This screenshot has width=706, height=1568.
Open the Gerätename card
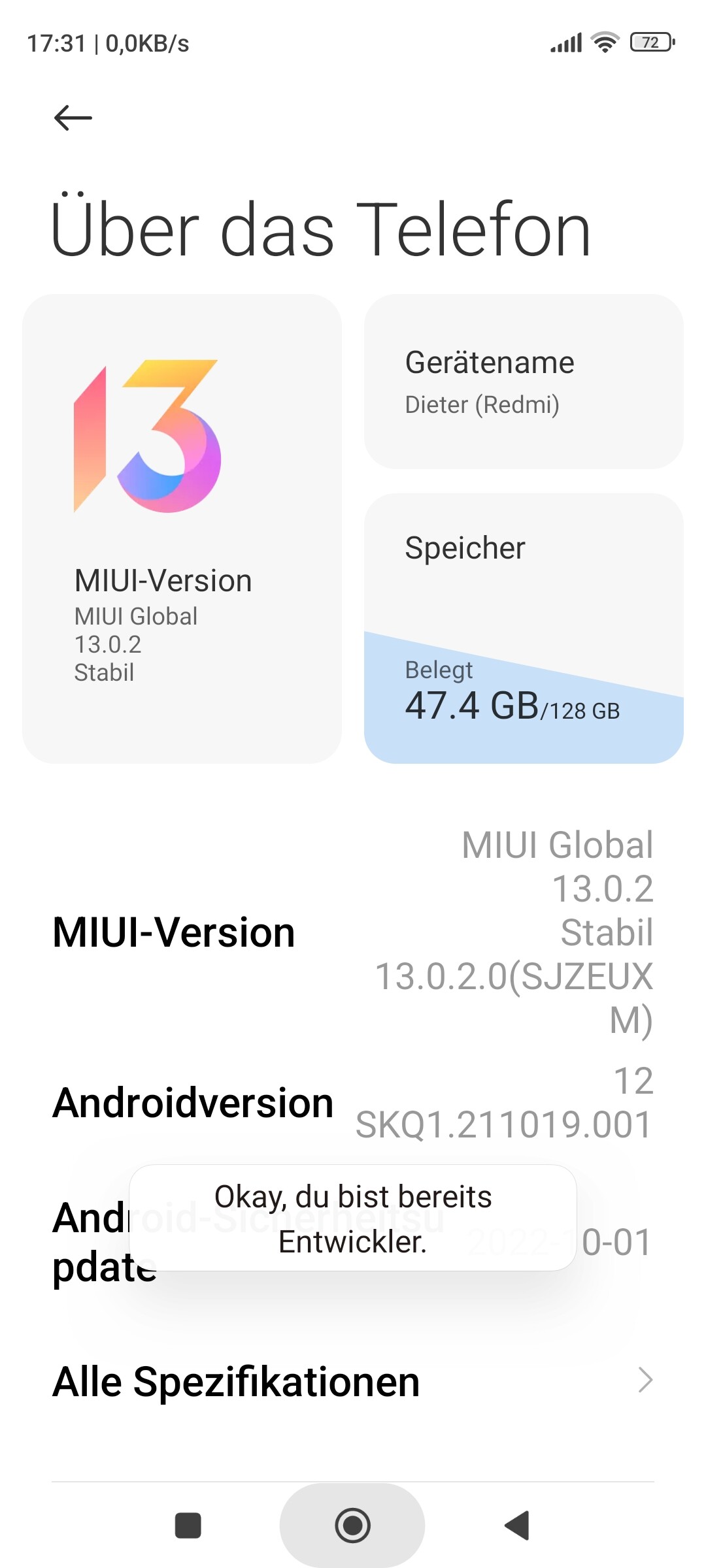pos(524,382)
